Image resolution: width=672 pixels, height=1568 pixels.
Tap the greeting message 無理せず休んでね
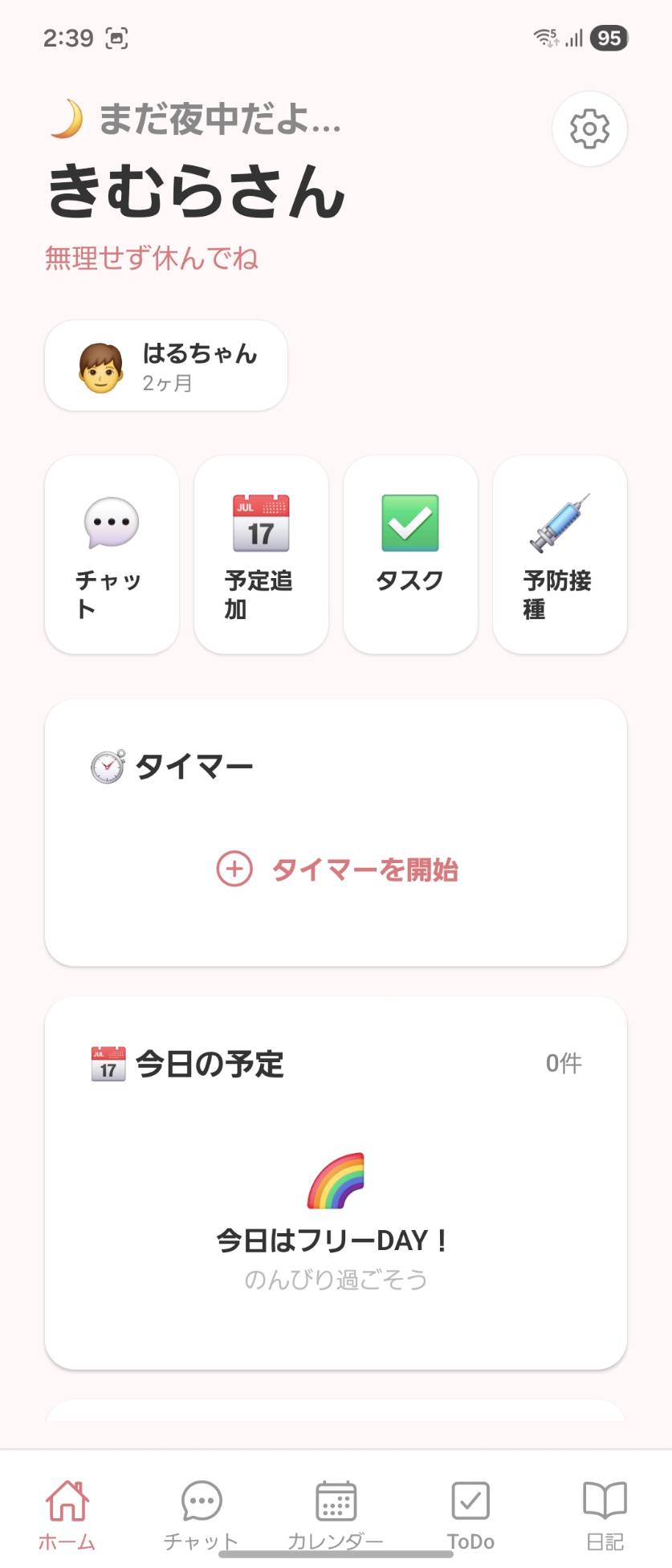(152, 259)
